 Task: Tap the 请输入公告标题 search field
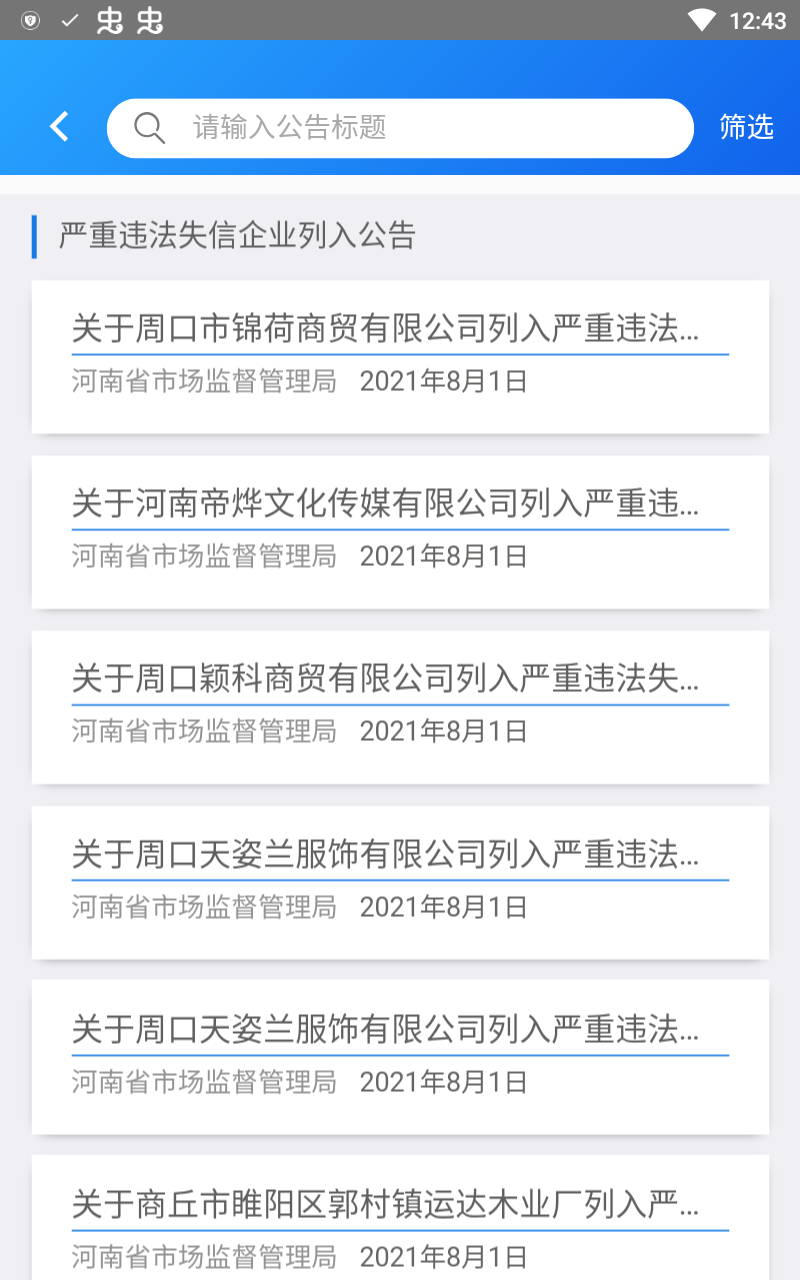(x=400, y=128)
